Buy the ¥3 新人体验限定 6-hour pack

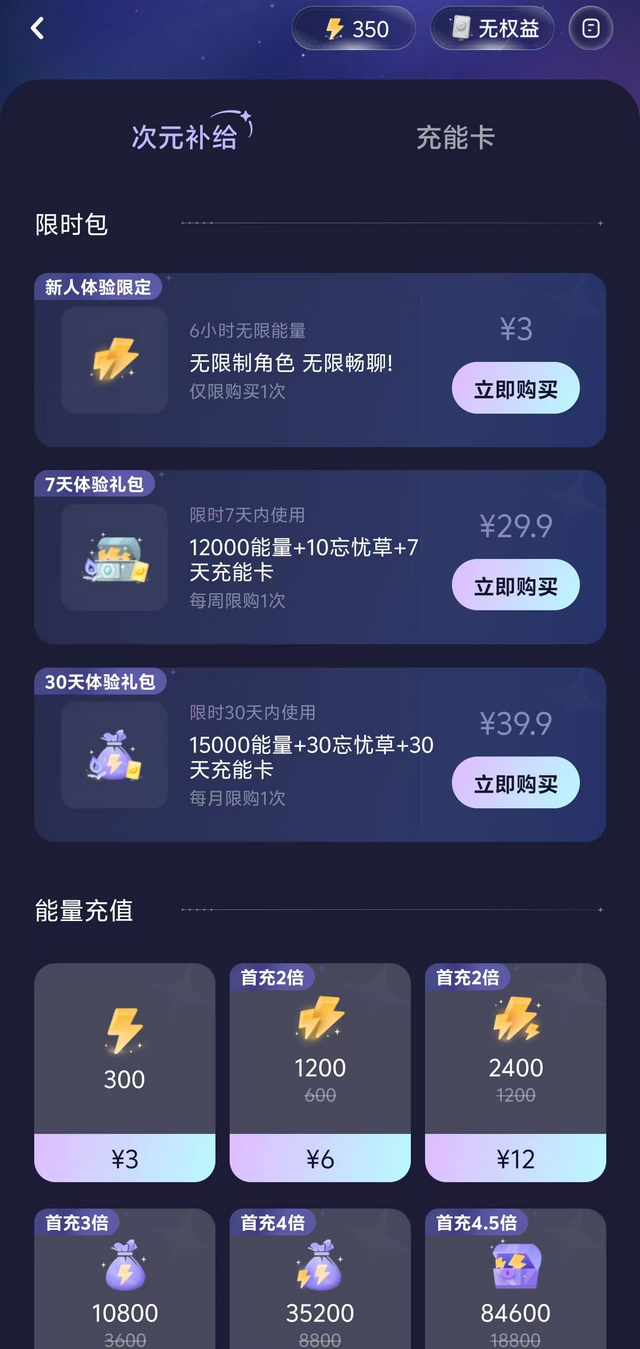(x=515, y=388)
